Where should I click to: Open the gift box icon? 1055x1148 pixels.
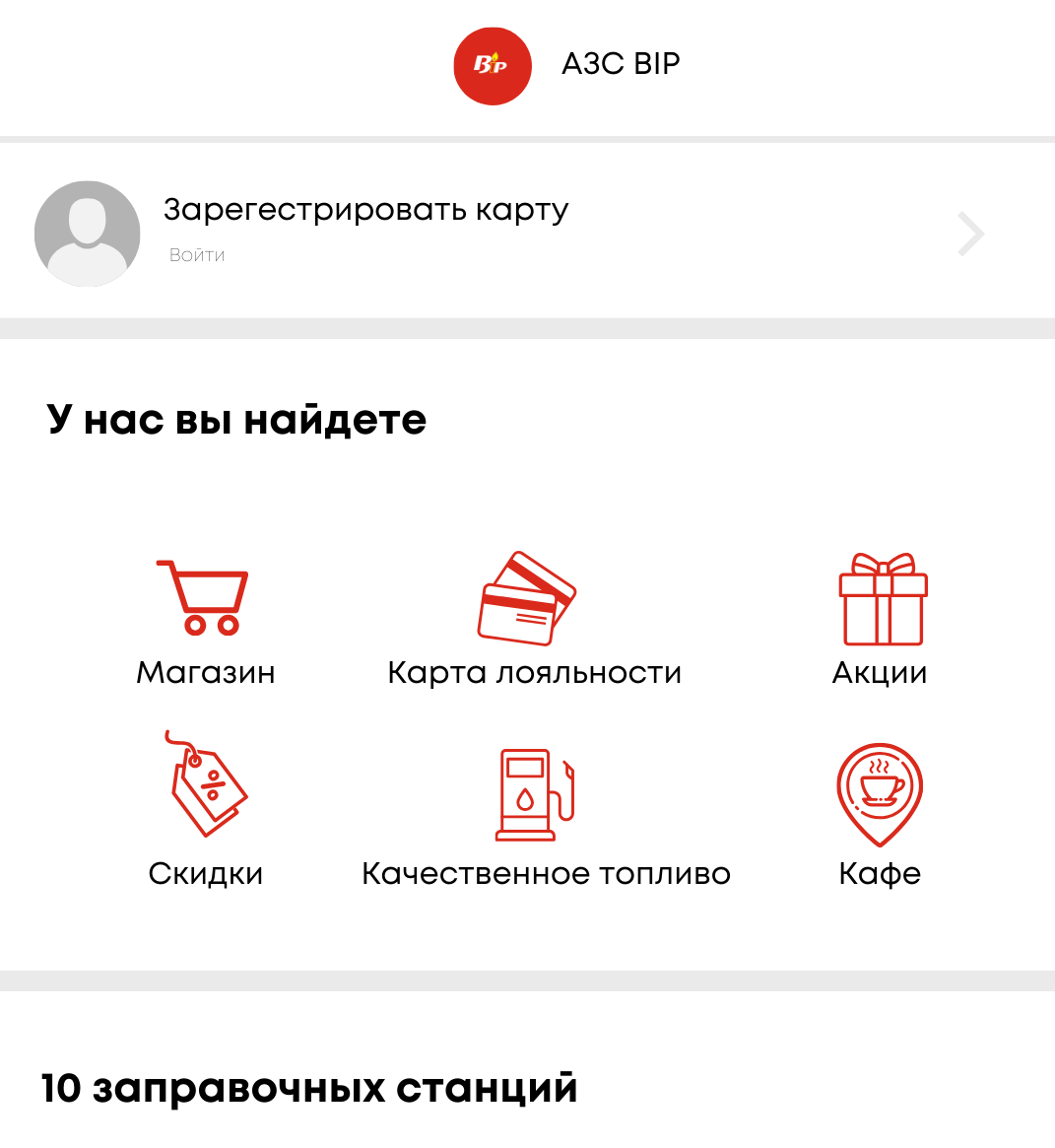click(883, 599)
